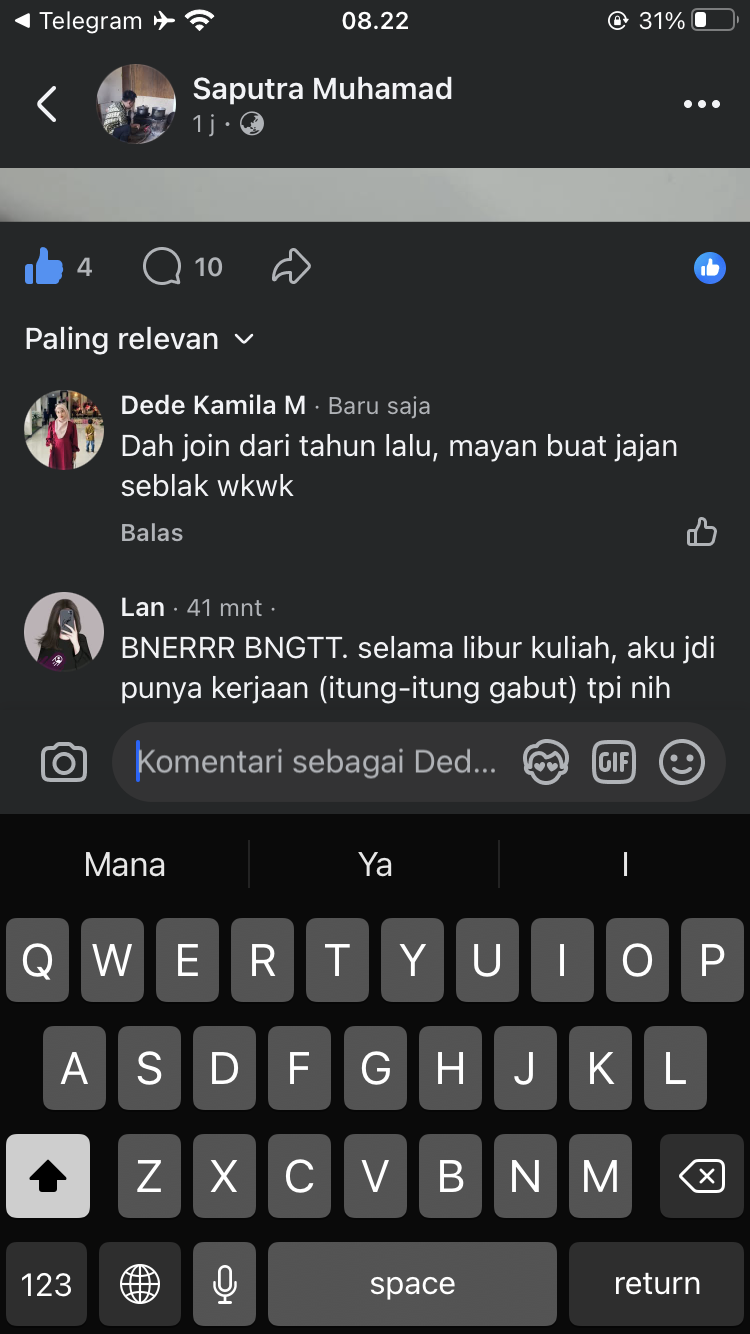Open Dede Kamila M's profile photo

(x=64, y=430)
